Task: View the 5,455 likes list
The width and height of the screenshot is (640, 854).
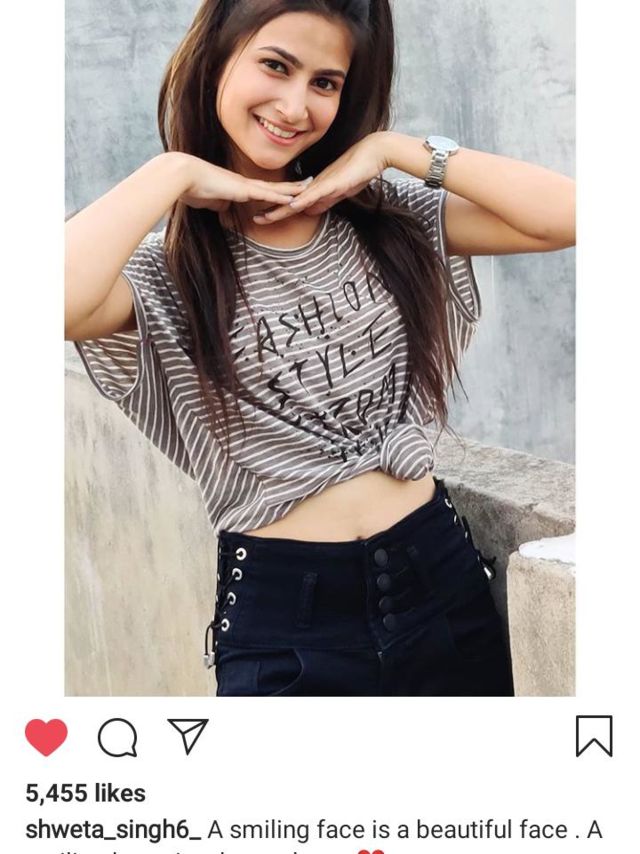Action: tap(85, 793)
